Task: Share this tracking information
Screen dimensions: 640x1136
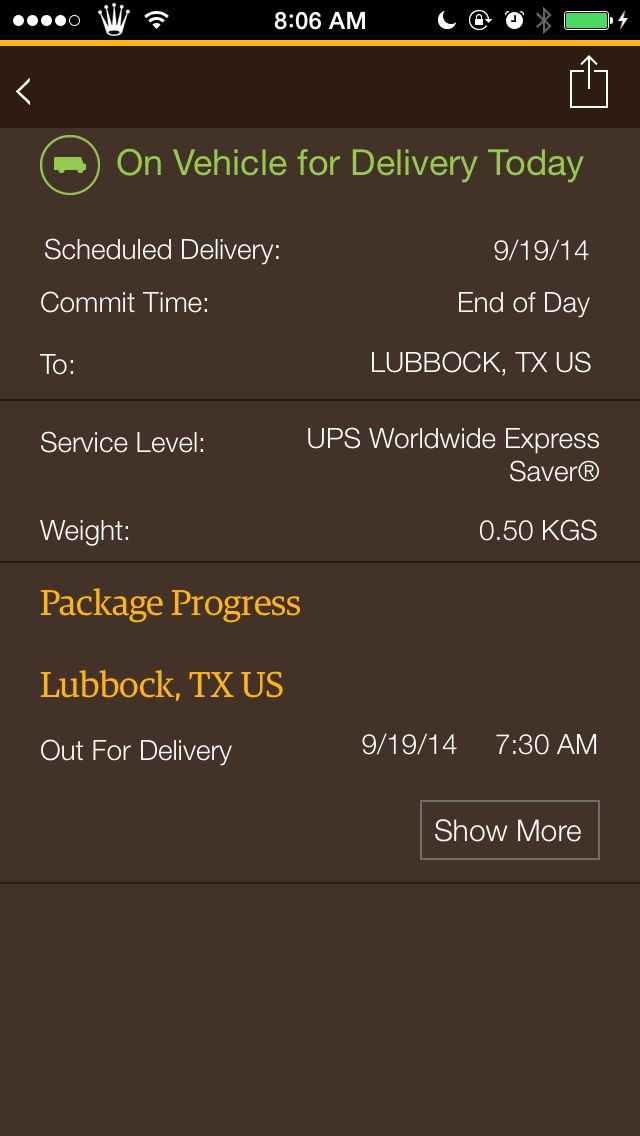Action: [589, 82]
